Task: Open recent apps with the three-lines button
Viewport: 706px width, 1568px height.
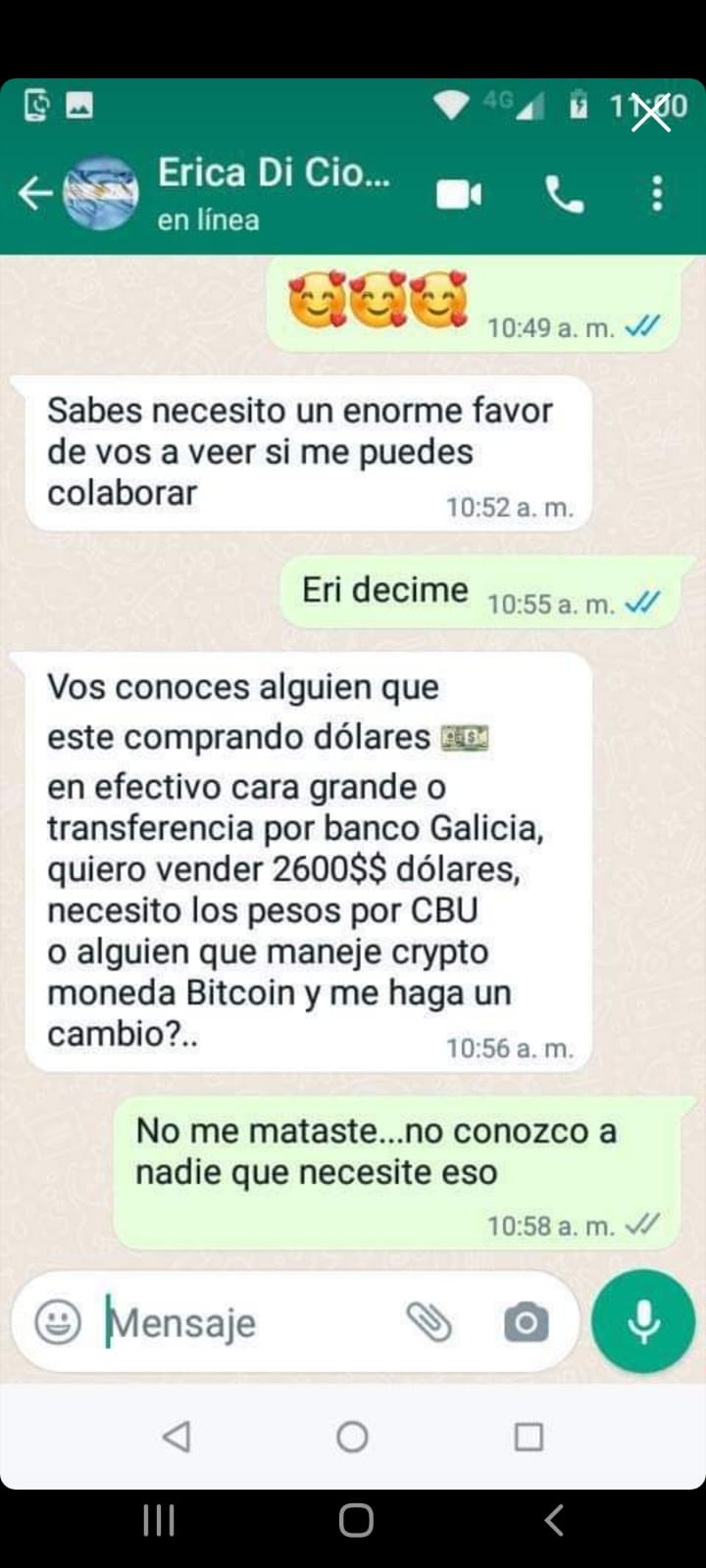Action: (159, 1520)
